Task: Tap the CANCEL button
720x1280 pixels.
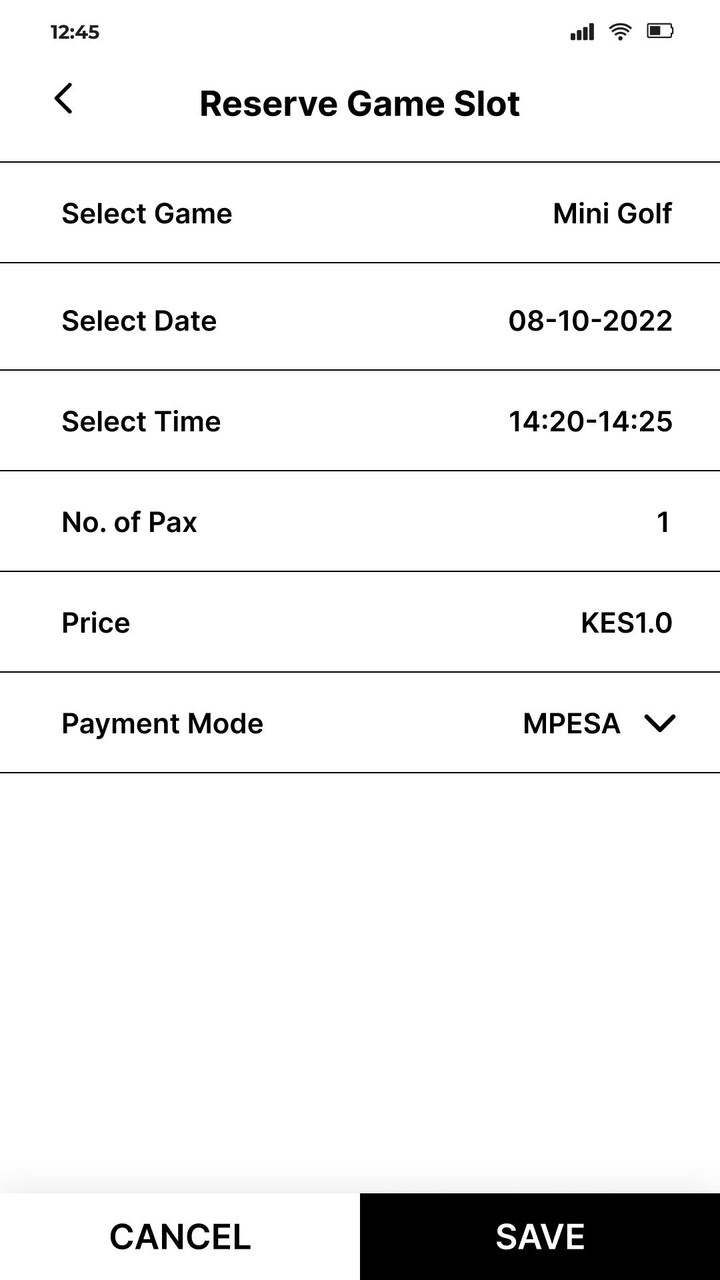Action: point(180,1236)
